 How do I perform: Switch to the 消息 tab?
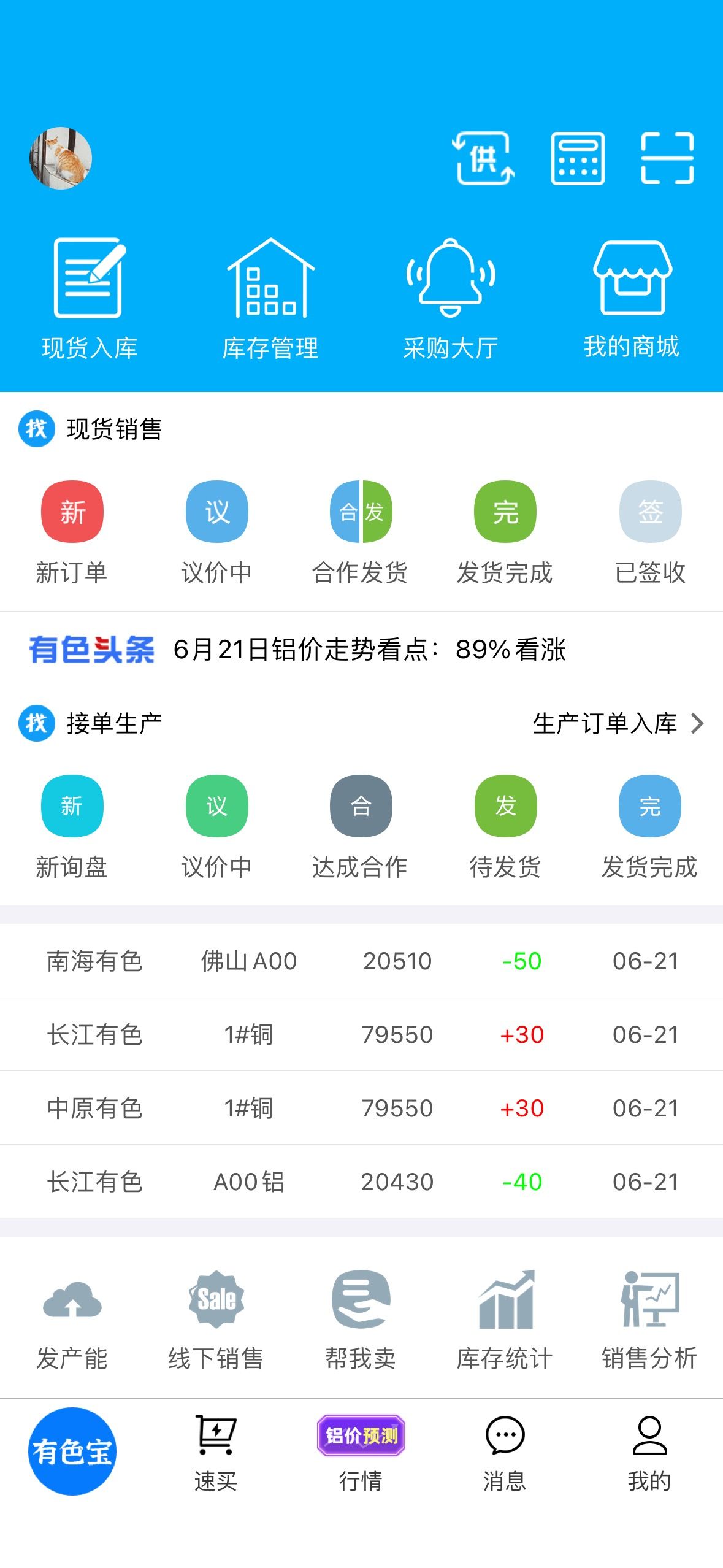505,1454
